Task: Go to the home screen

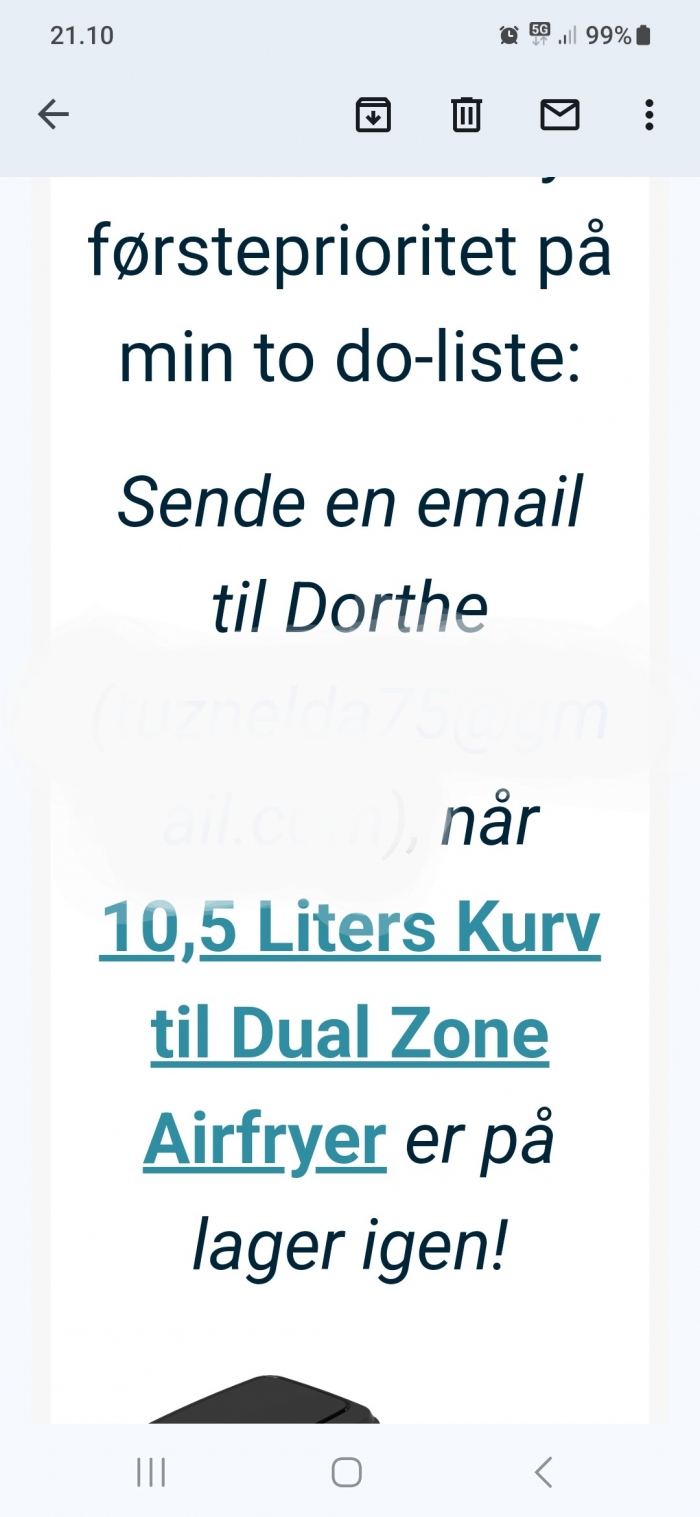Action: [346, 1471]
